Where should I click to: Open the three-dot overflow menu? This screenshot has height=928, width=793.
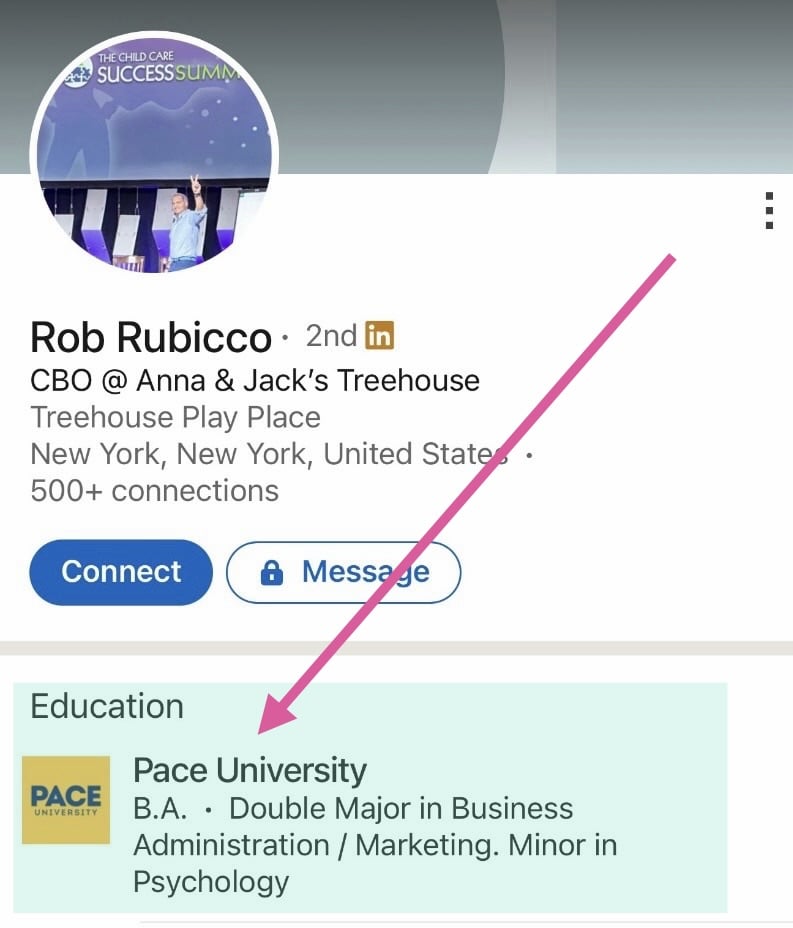point(768,211)
